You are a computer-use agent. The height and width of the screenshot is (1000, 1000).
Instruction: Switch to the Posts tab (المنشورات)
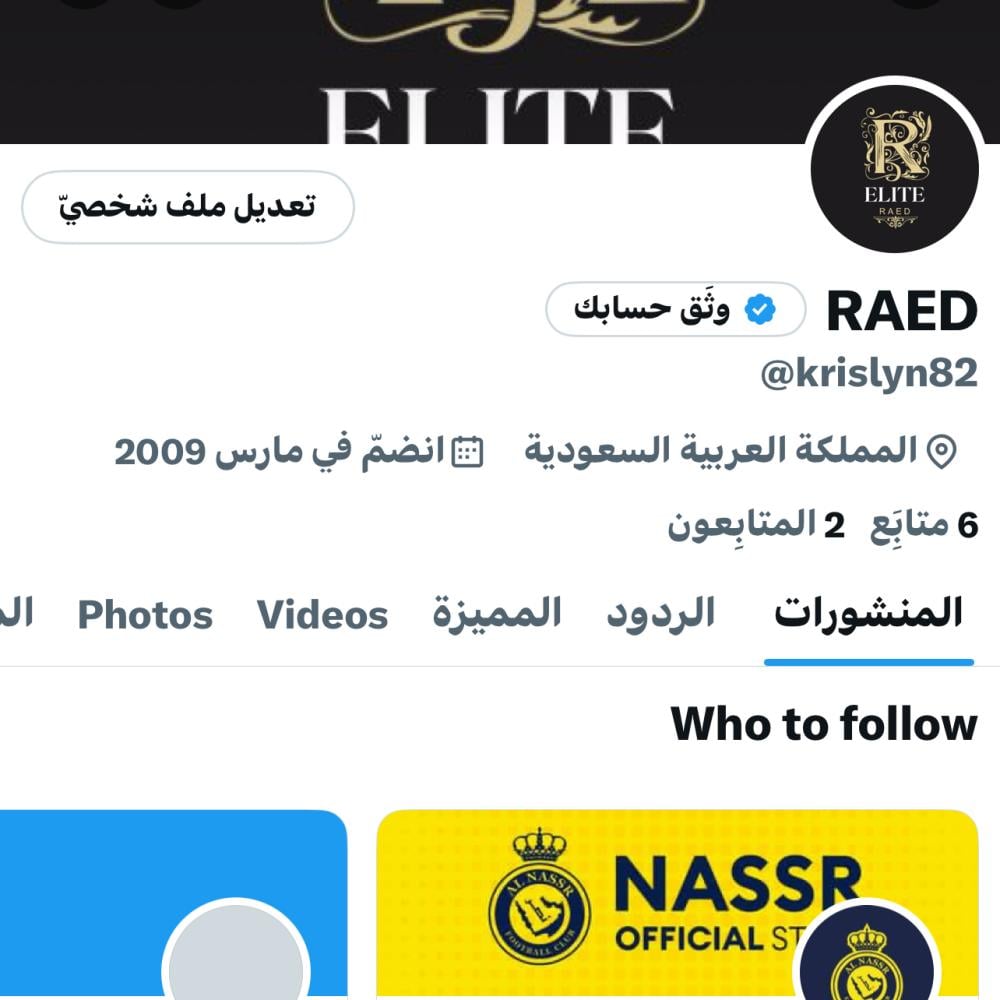coord(868,613)
